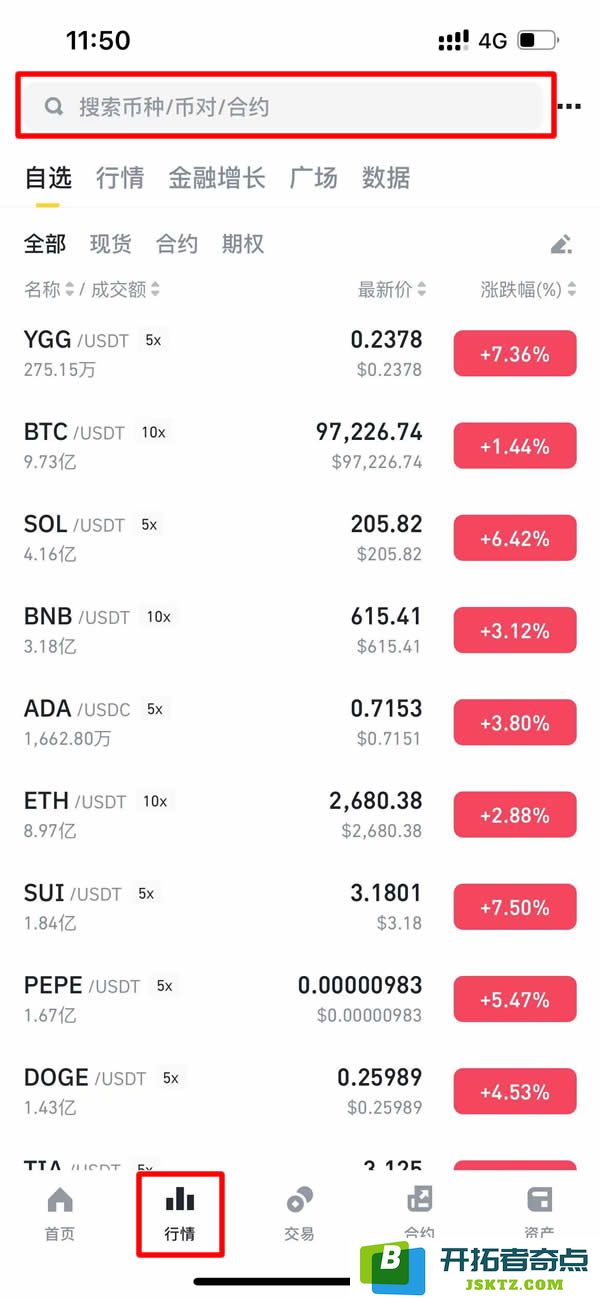Sort the list by 最新价
Image resolution: width=600 pixels, height=1298 pixels.
(x=392, y=289)
